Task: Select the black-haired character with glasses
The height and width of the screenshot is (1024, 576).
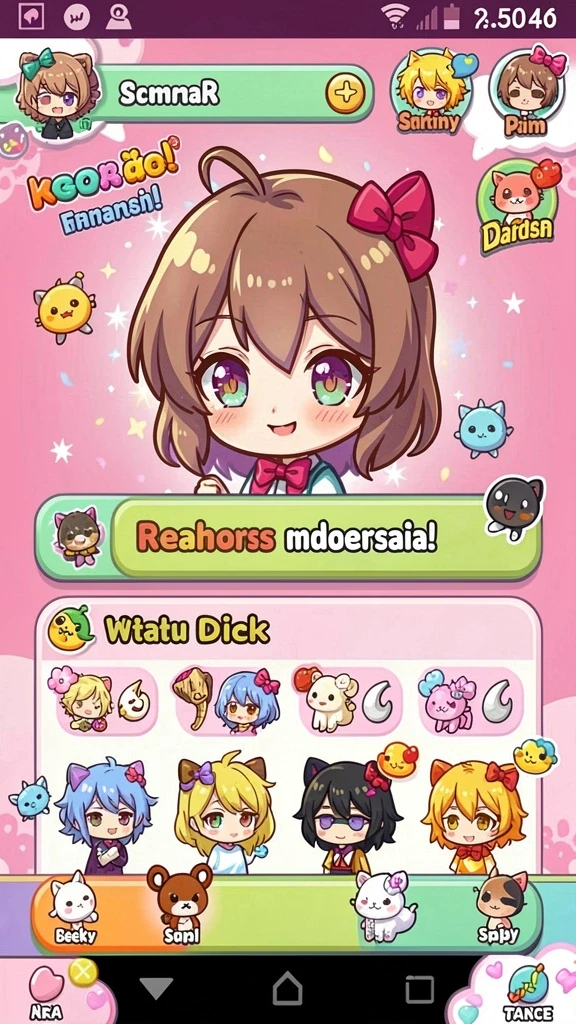Action: (347, 816)
